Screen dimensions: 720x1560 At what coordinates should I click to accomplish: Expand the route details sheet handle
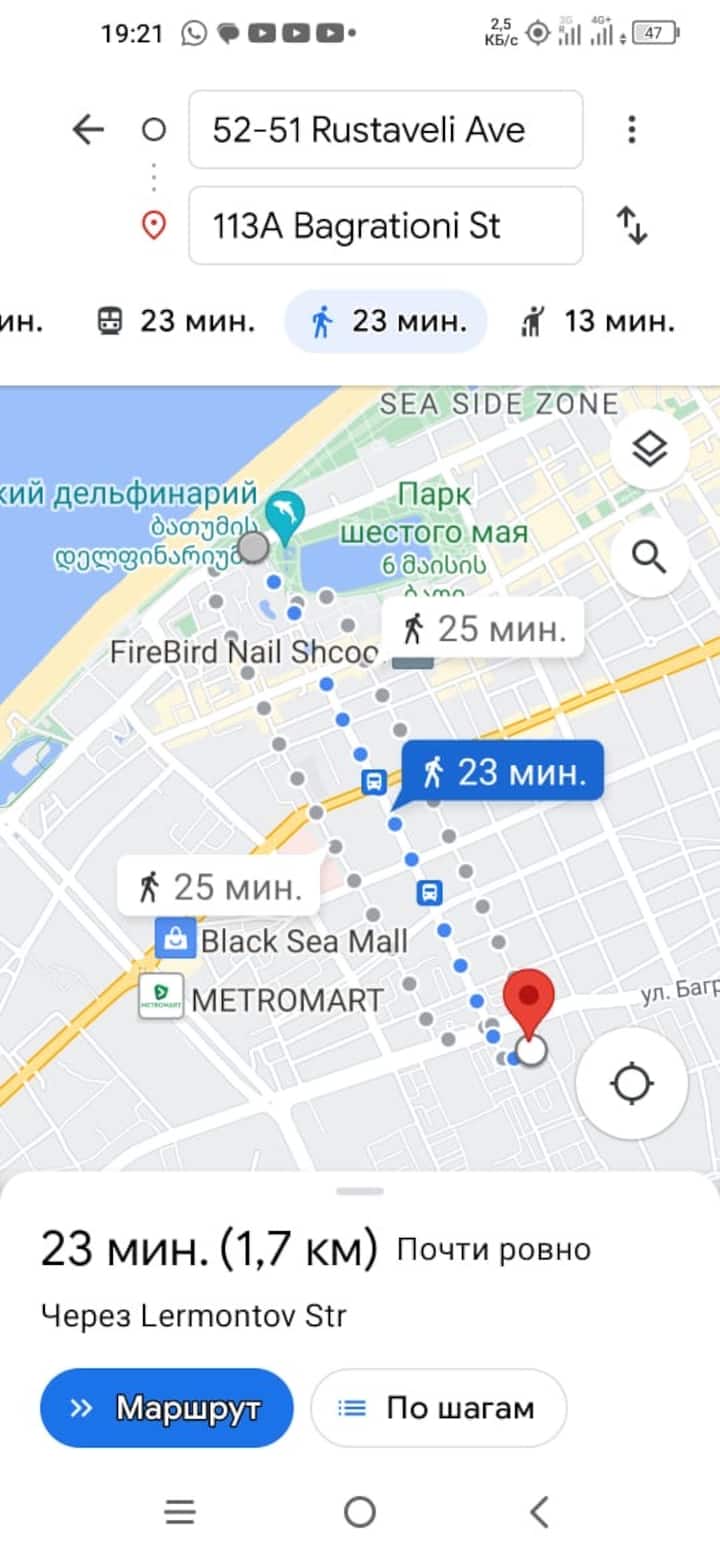(x=360, y=1191)
